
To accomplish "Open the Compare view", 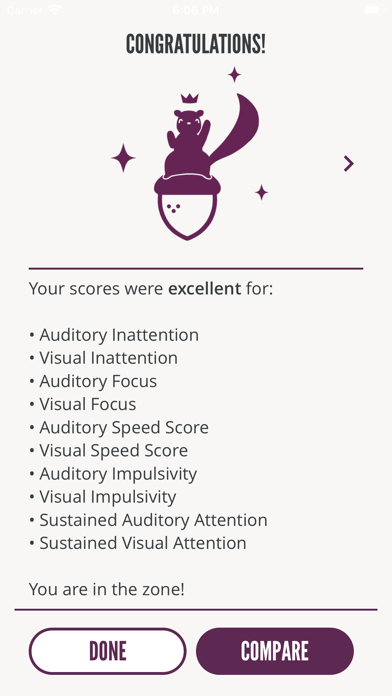I will pyautogui.click(x=275, y=651).
